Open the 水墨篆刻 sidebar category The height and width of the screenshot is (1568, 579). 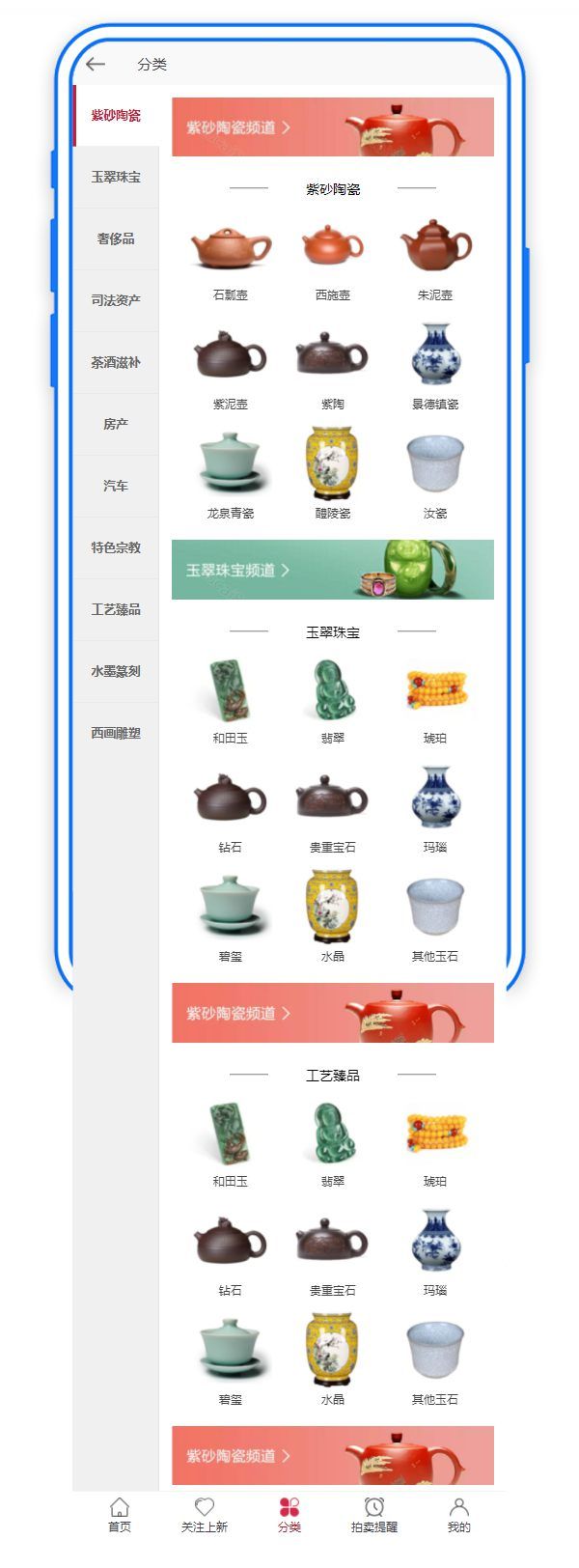coord(116,671)
